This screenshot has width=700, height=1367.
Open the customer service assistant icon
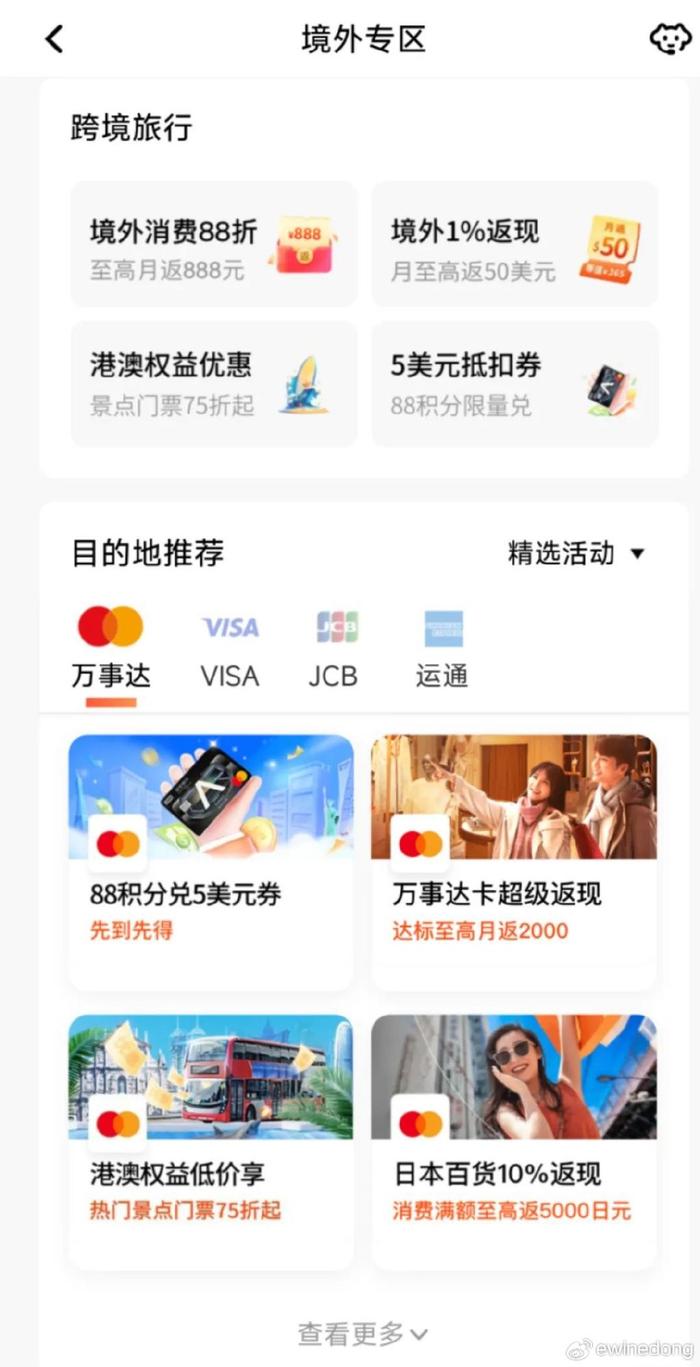coord(670,39)
